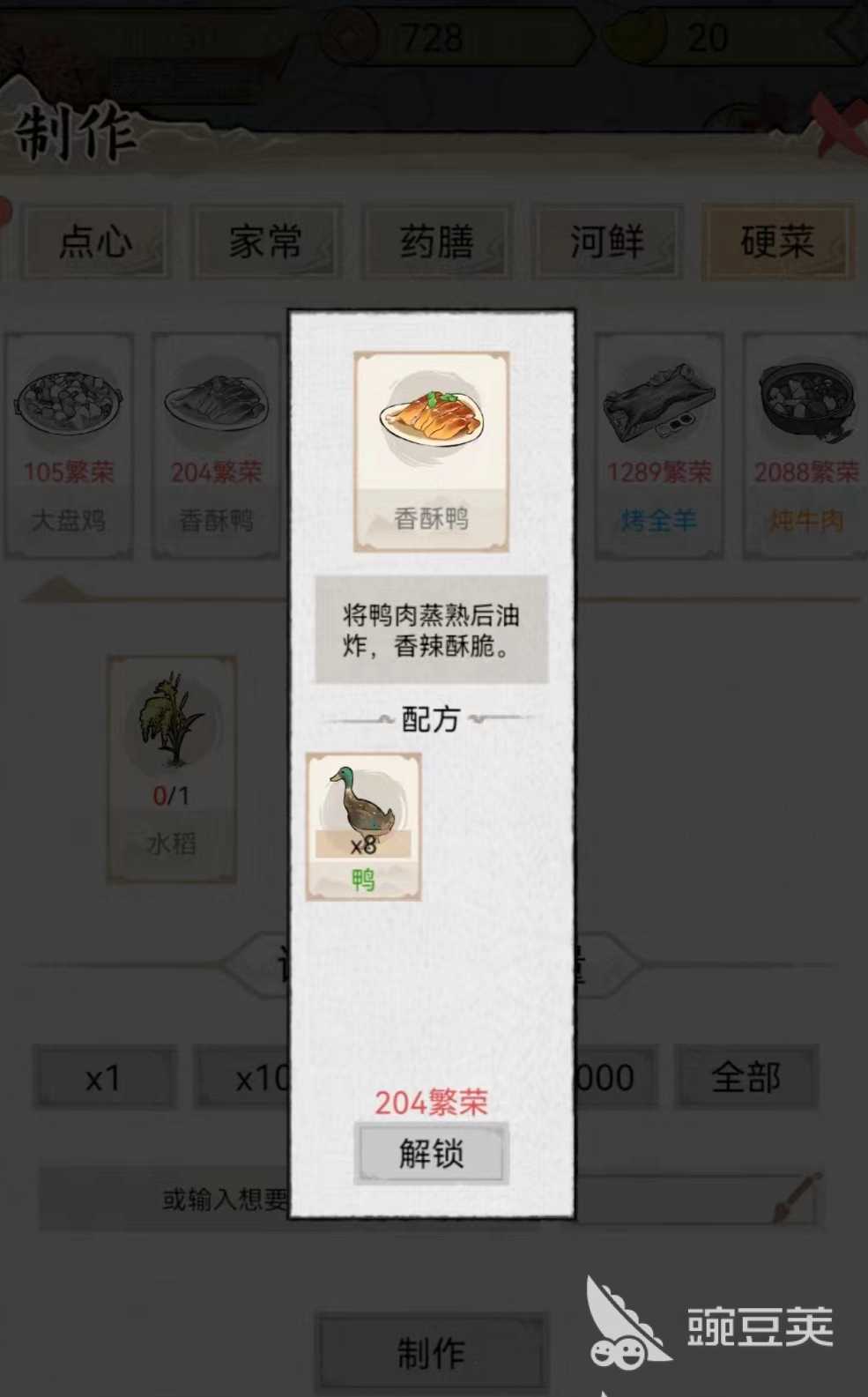Open the 大盘鸡 recipe card

coord(69,446)
